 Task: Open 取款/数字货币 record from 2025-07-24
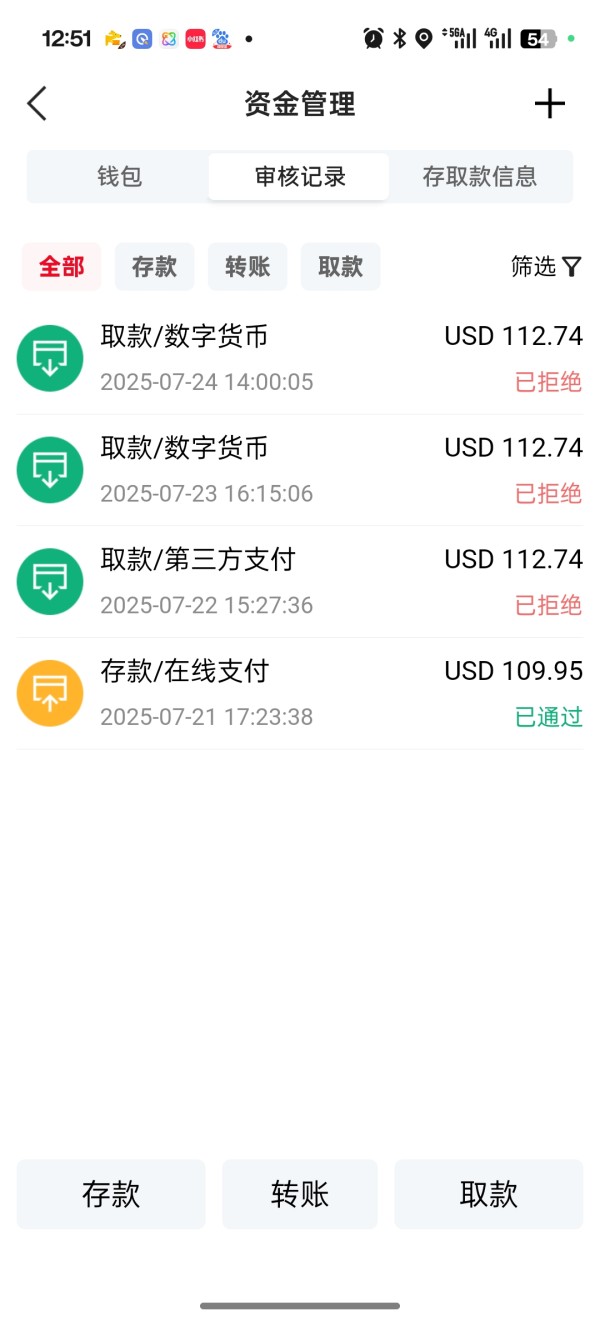click(x=300, y=358)
